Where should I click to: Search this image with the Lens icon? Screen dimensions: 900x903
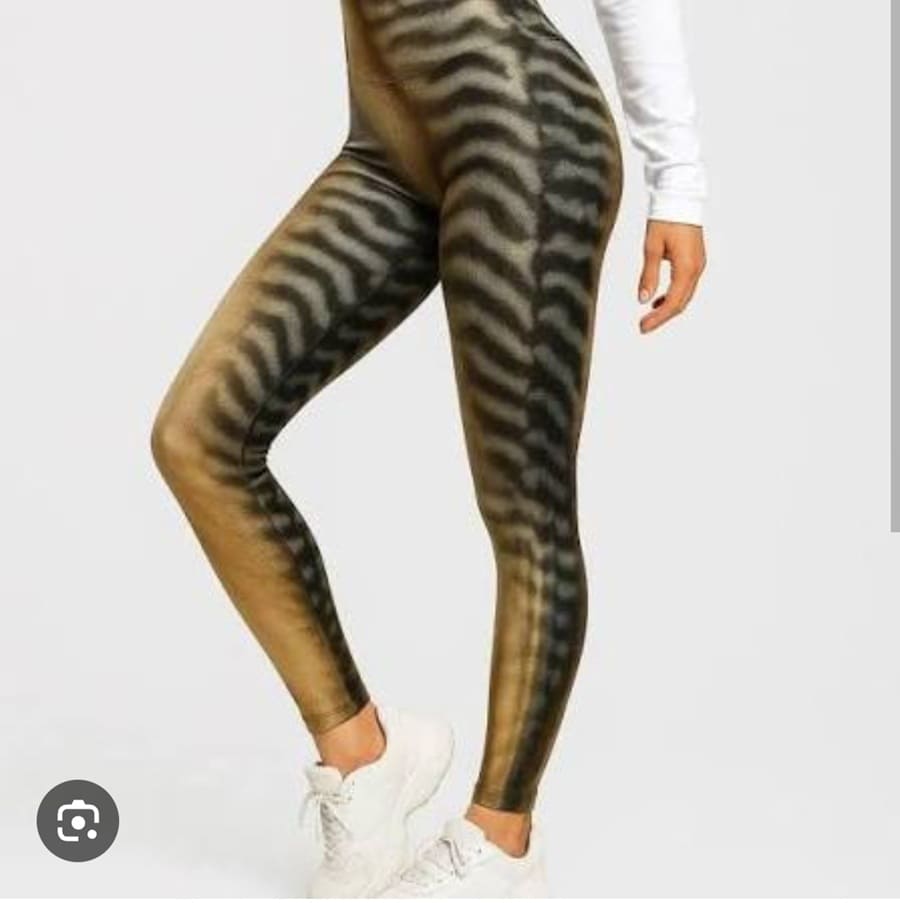77,821
